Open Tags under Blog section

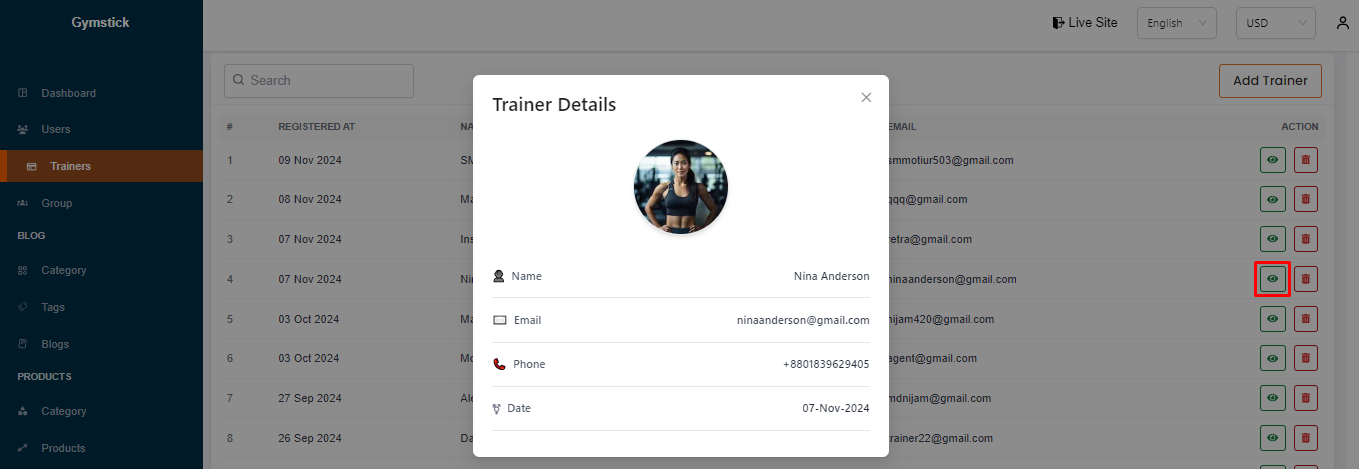(x=54, y=307)
